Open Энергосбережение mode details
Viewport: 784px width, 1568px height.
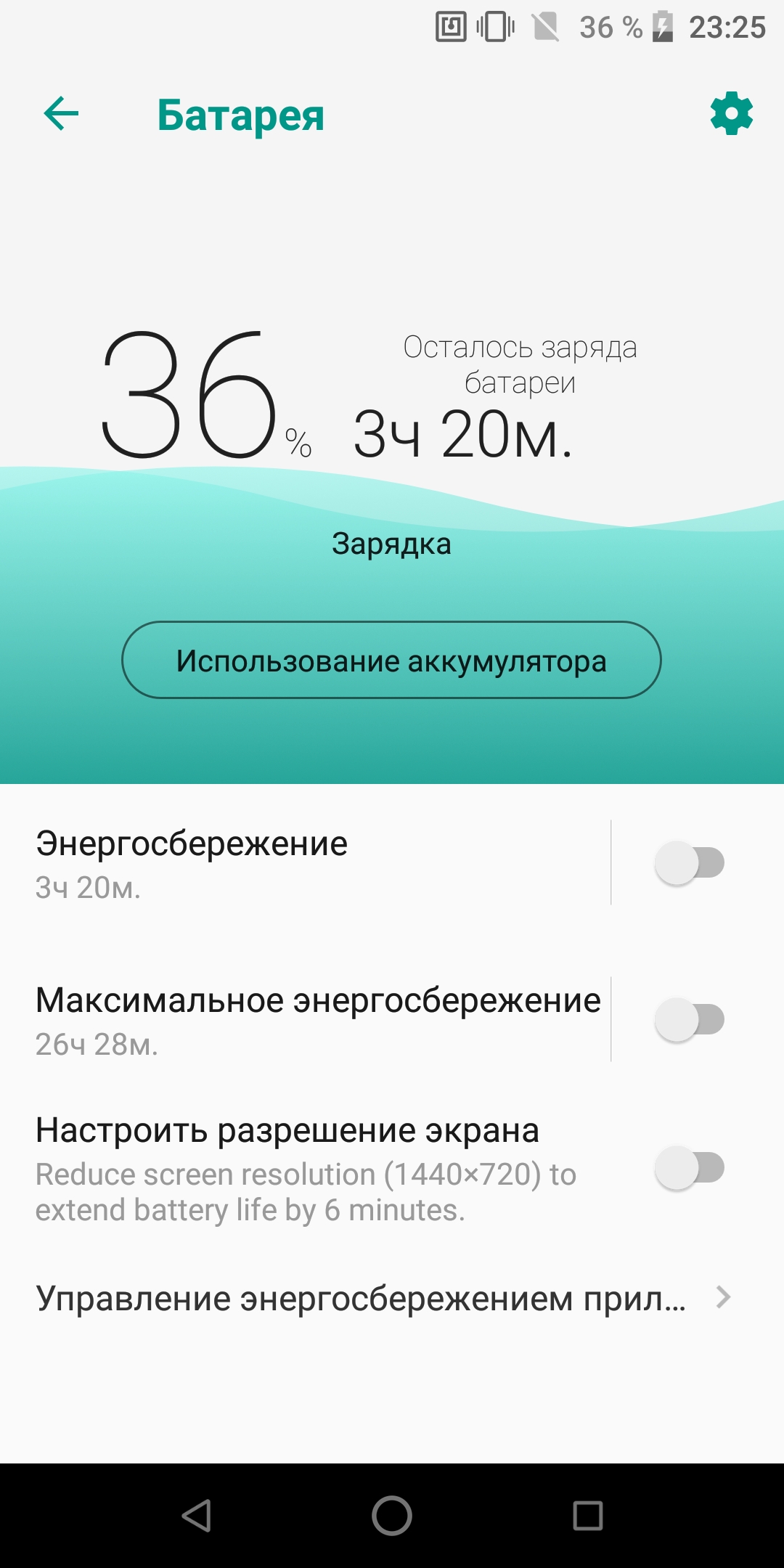coord(305,862)
